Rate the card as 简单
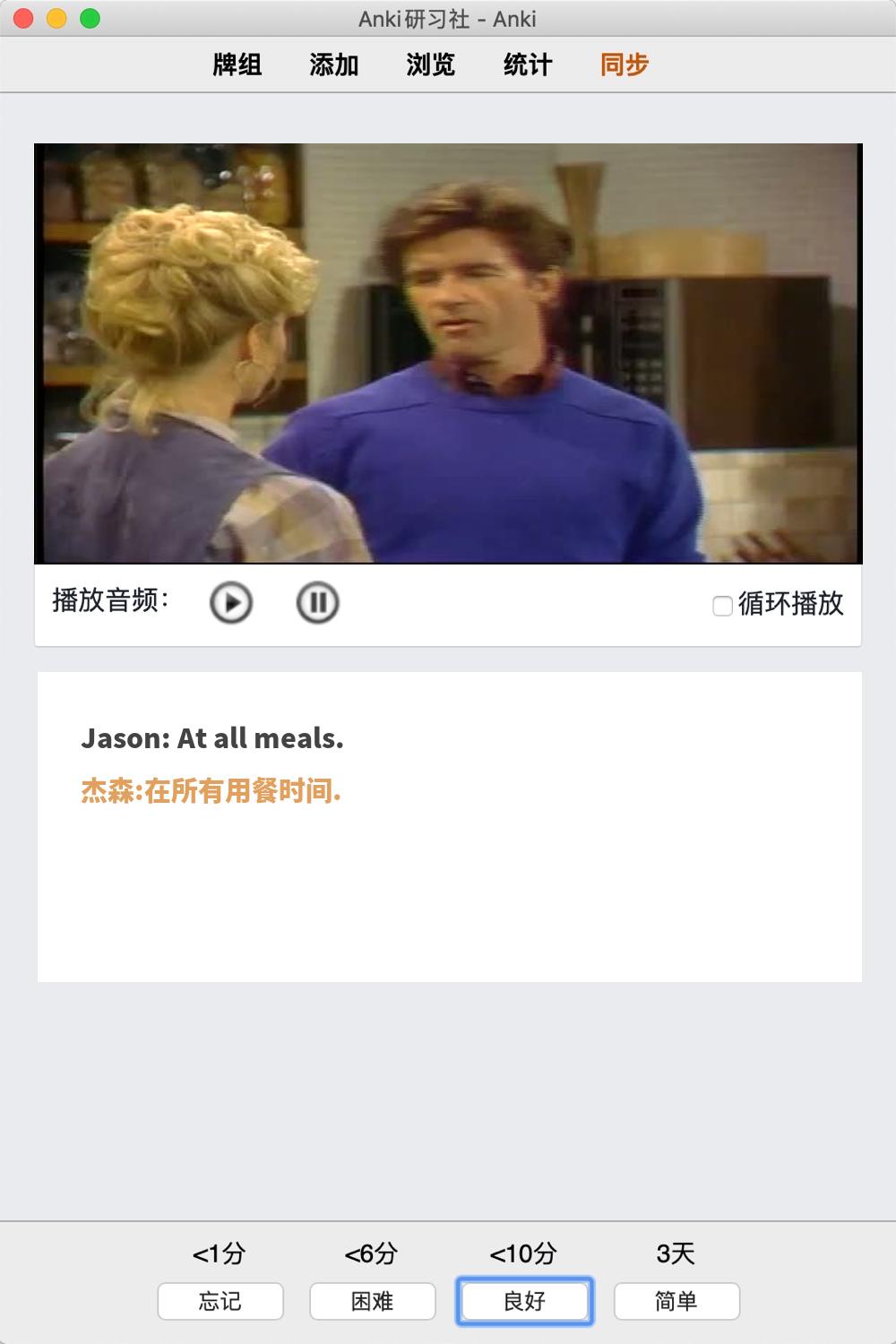The height and width of the screenshot is (1344, 896). click(676, 1301)
